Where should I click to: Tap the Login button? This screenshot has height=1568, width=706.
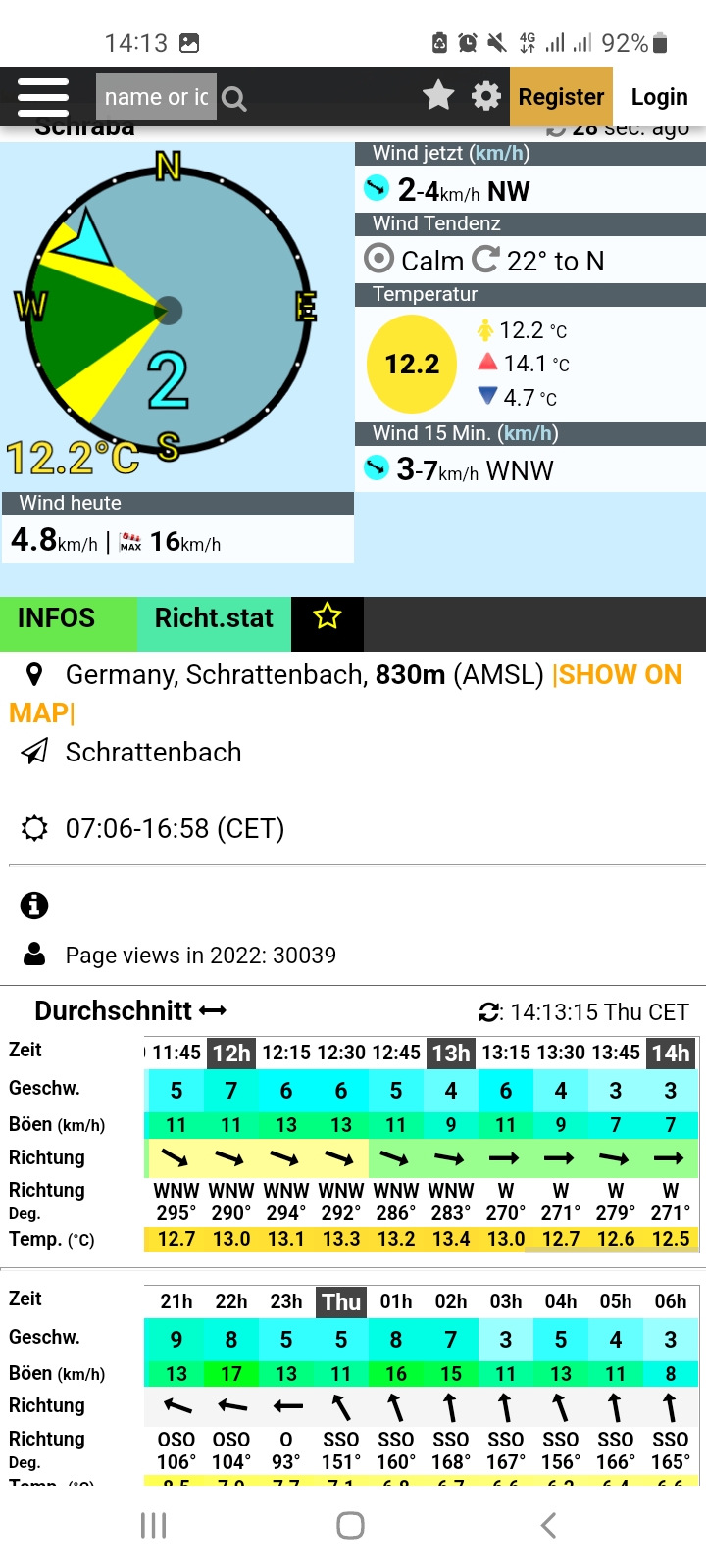pos(659,96)
